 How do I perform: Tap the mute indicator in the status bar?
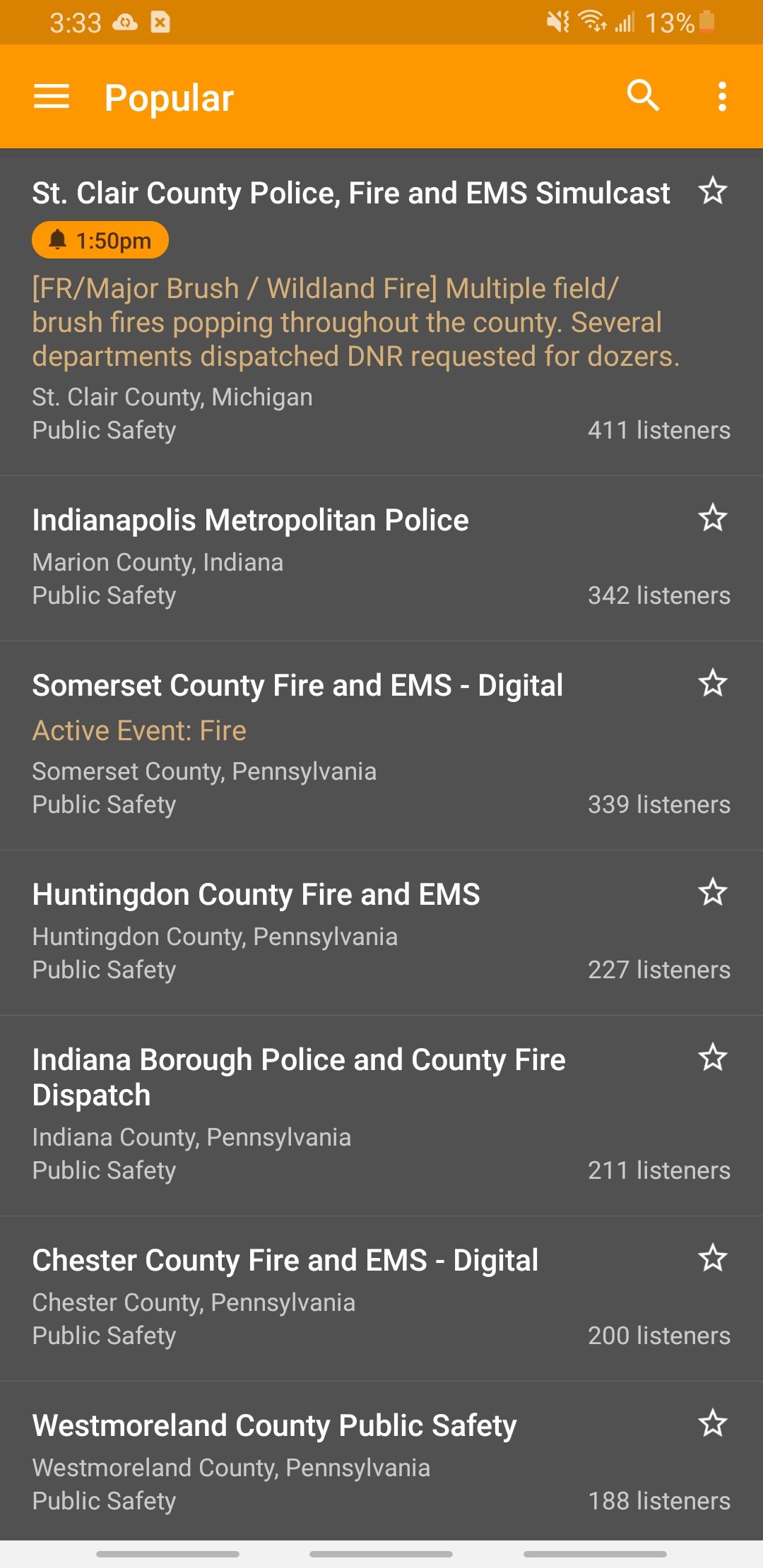pos(556,22)
